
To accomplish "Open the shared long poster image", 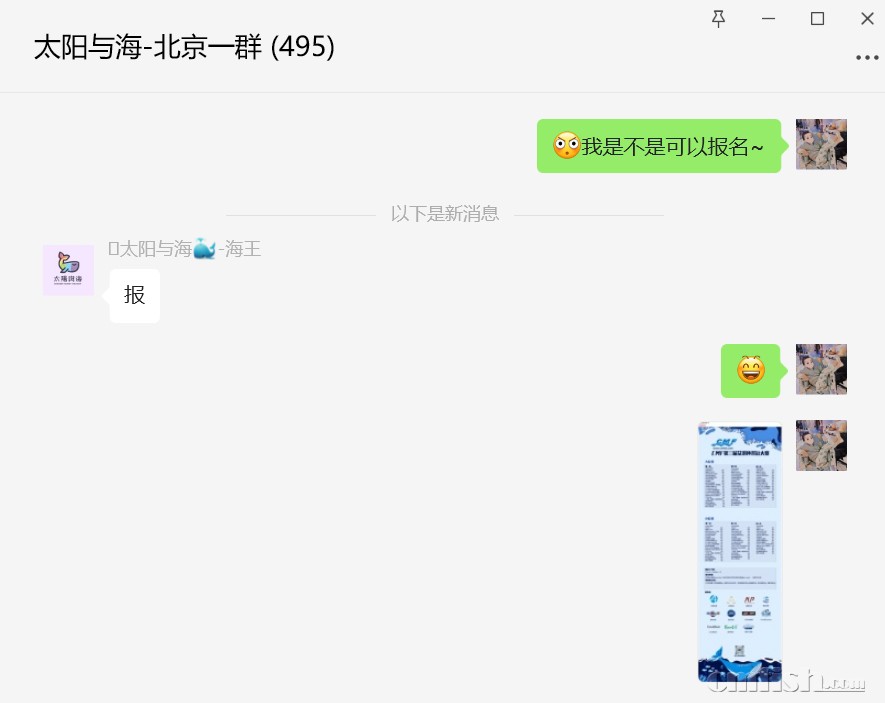I will [x=740, y=552].
